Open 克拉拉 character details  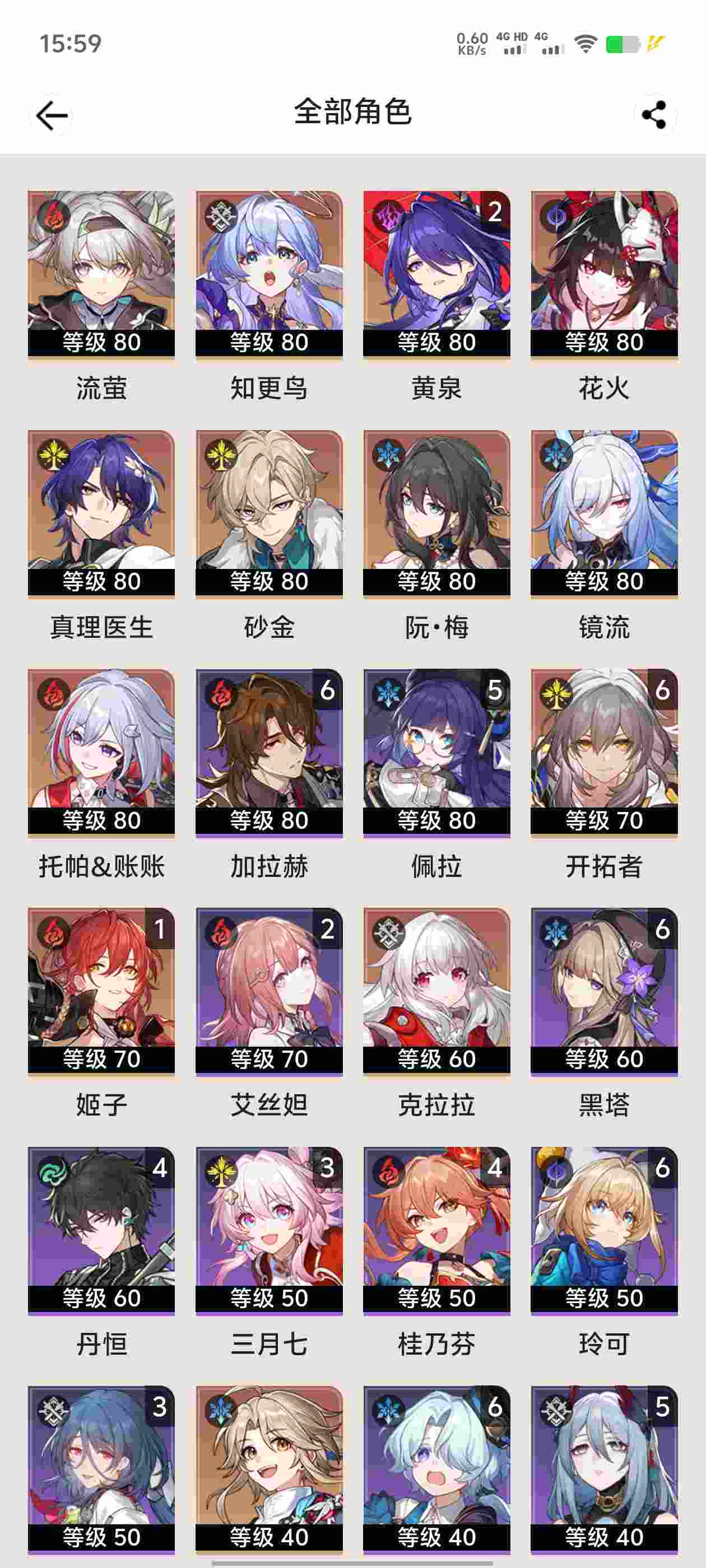tap(436, 991)
